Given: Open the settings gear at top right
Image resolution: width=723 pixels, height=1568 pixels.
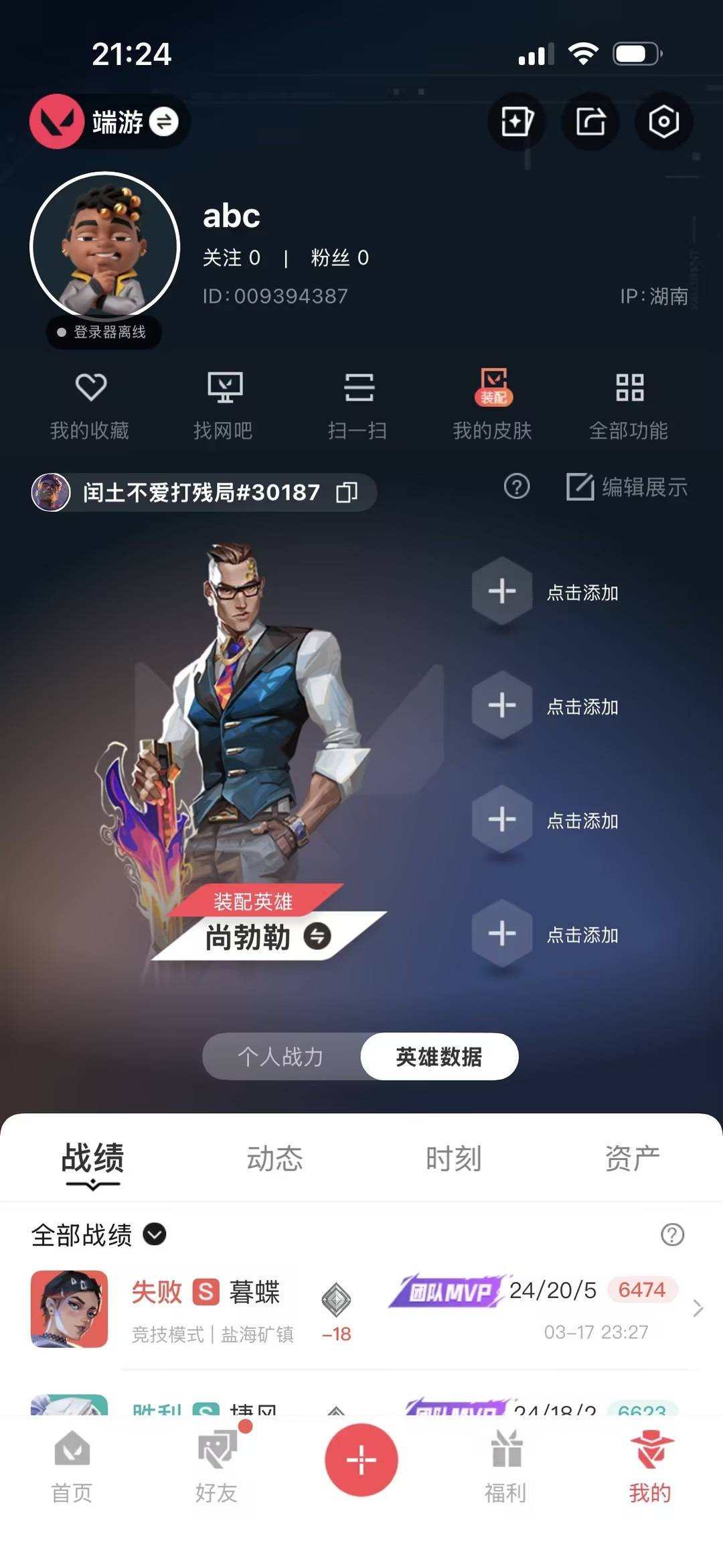Looking at the screenshot, I should tap(663, 121).
